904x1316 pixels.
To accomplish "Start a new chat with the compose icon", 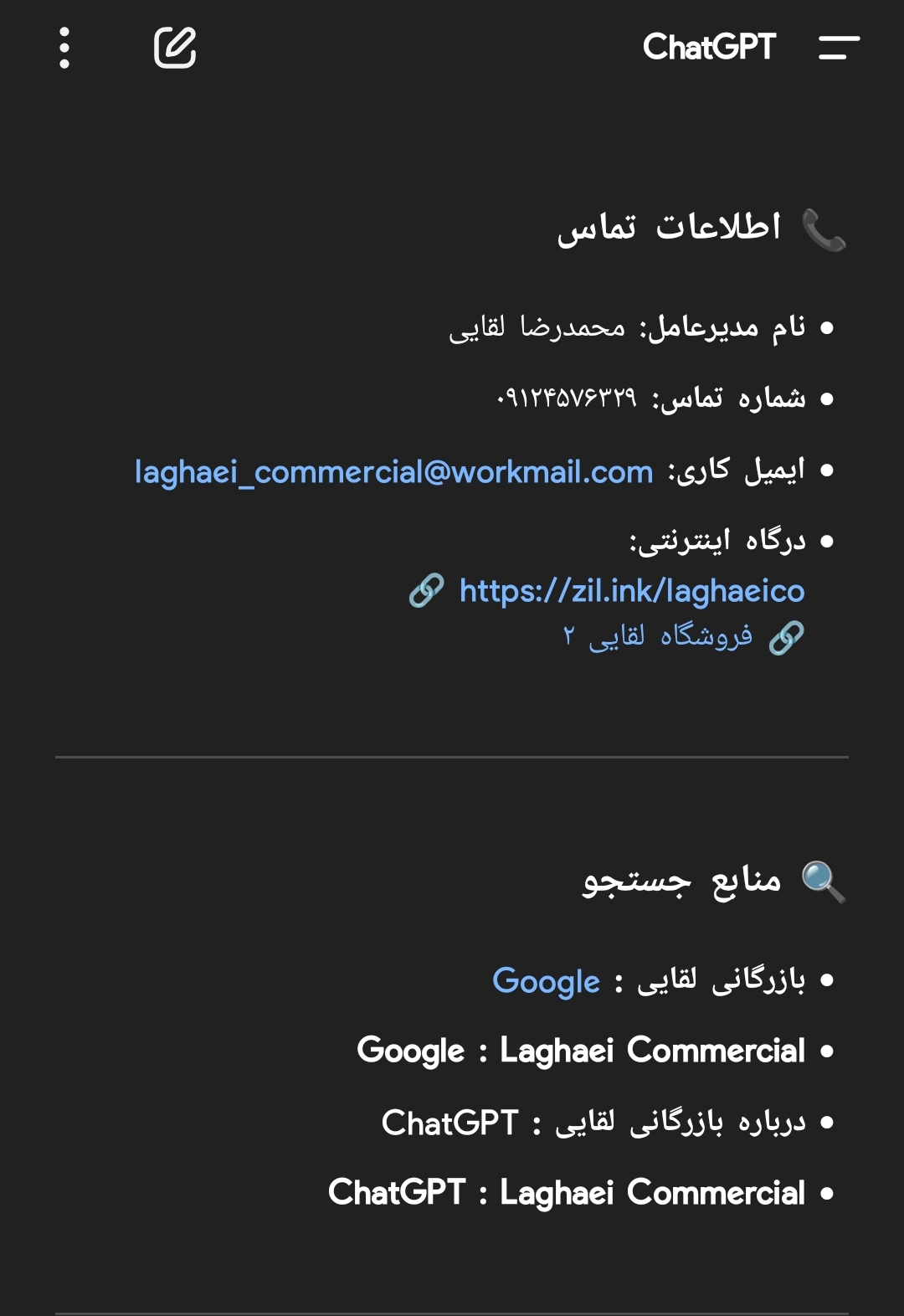I will [x=175, y=48].
